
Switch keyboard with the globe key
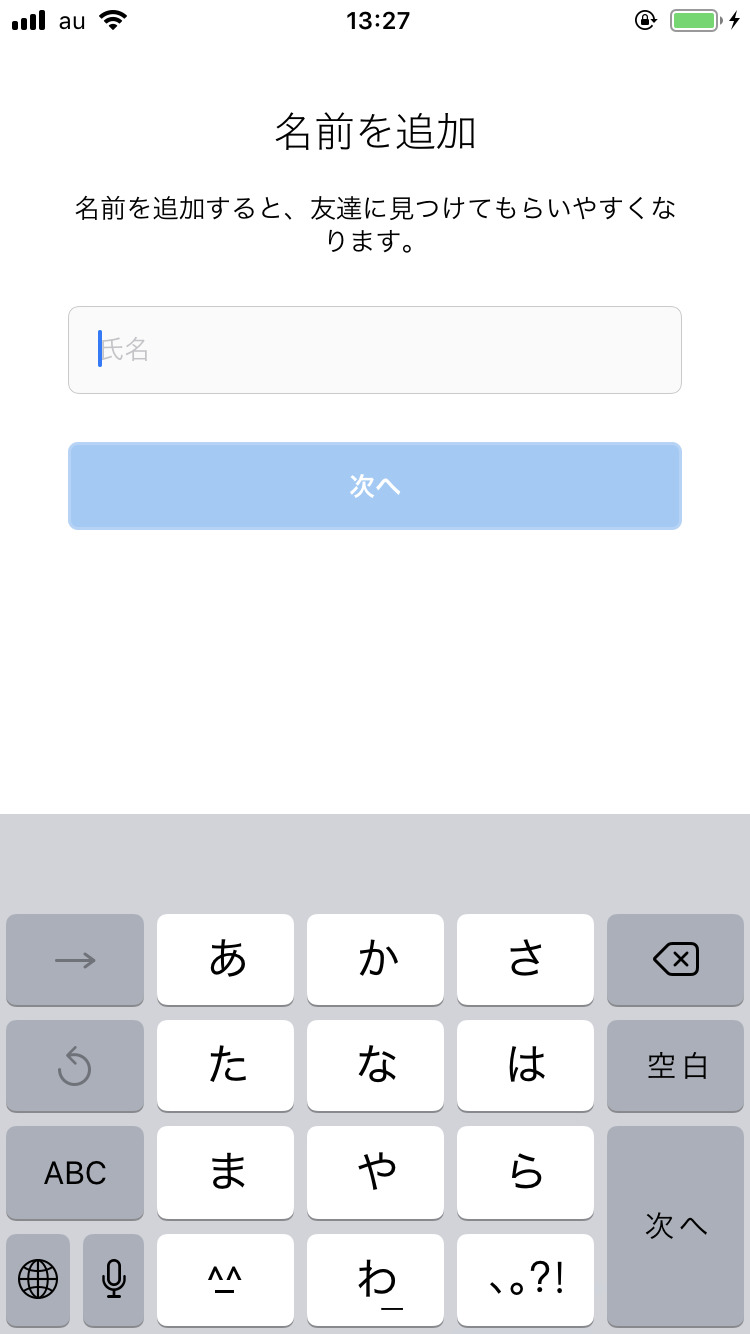(x=38, y=1279)
